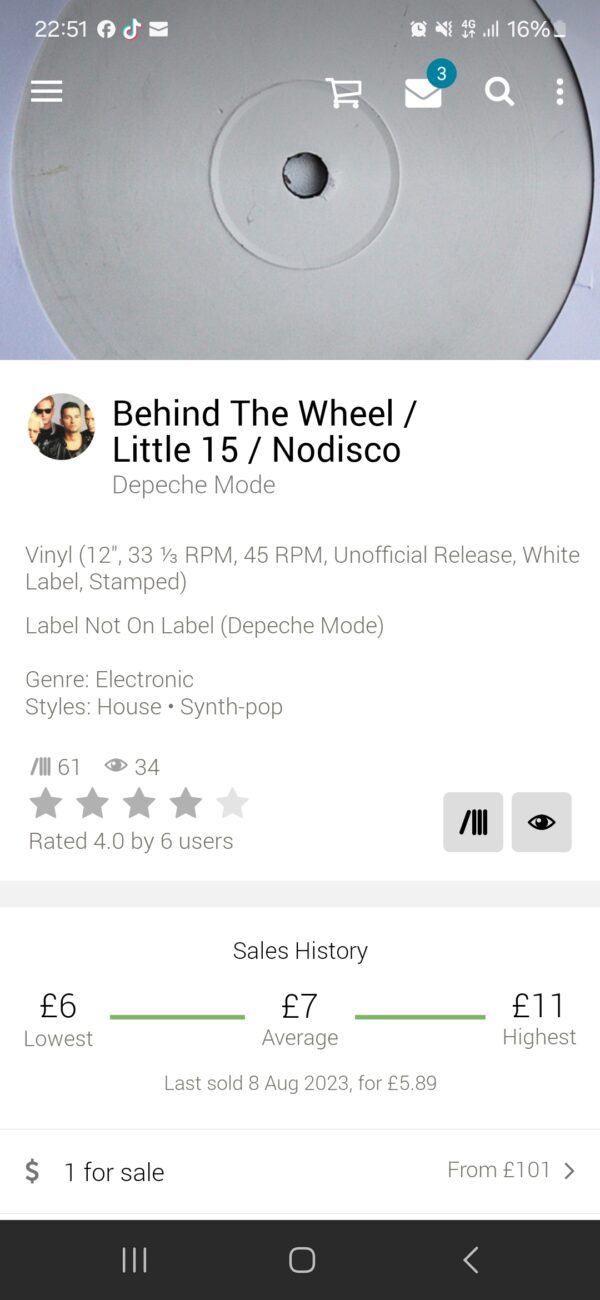Go to the phone's home screen
Image resolution: width=600 pixels, height=1300 pixels.
(302, 1260)
